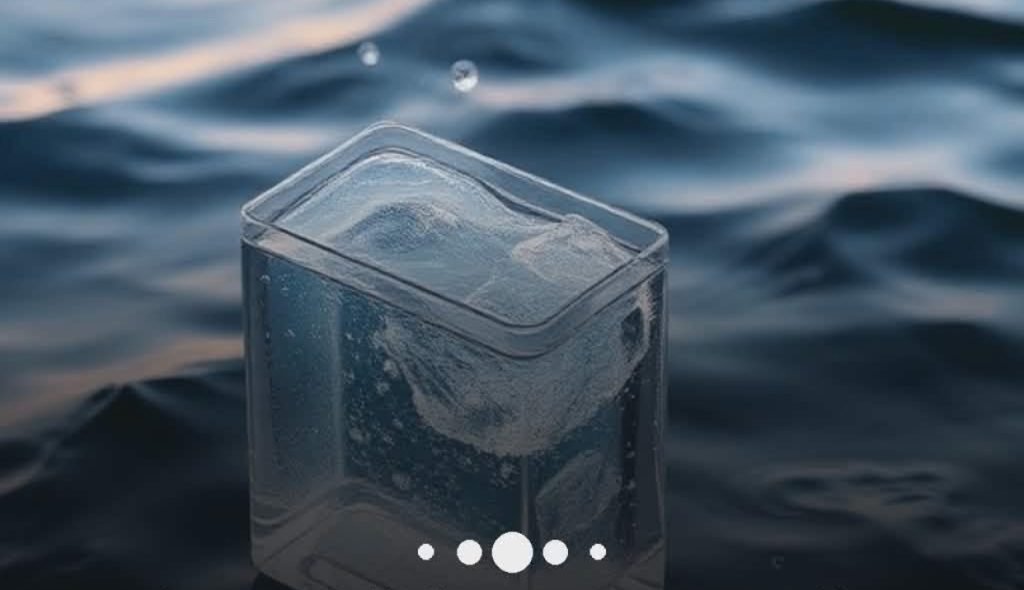Screen dimensions: 1024x590
Task: Jump to the last page indicator dot
Action: (597, 552)
